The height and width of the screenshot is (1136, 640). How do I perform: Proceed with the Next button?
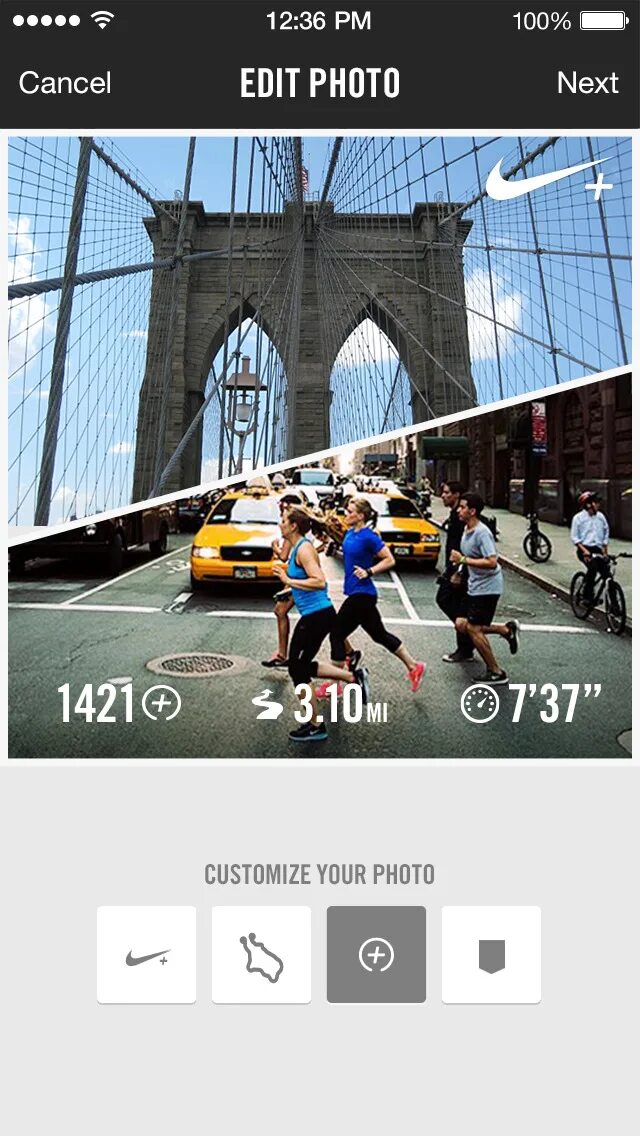[x=588, y=83]
